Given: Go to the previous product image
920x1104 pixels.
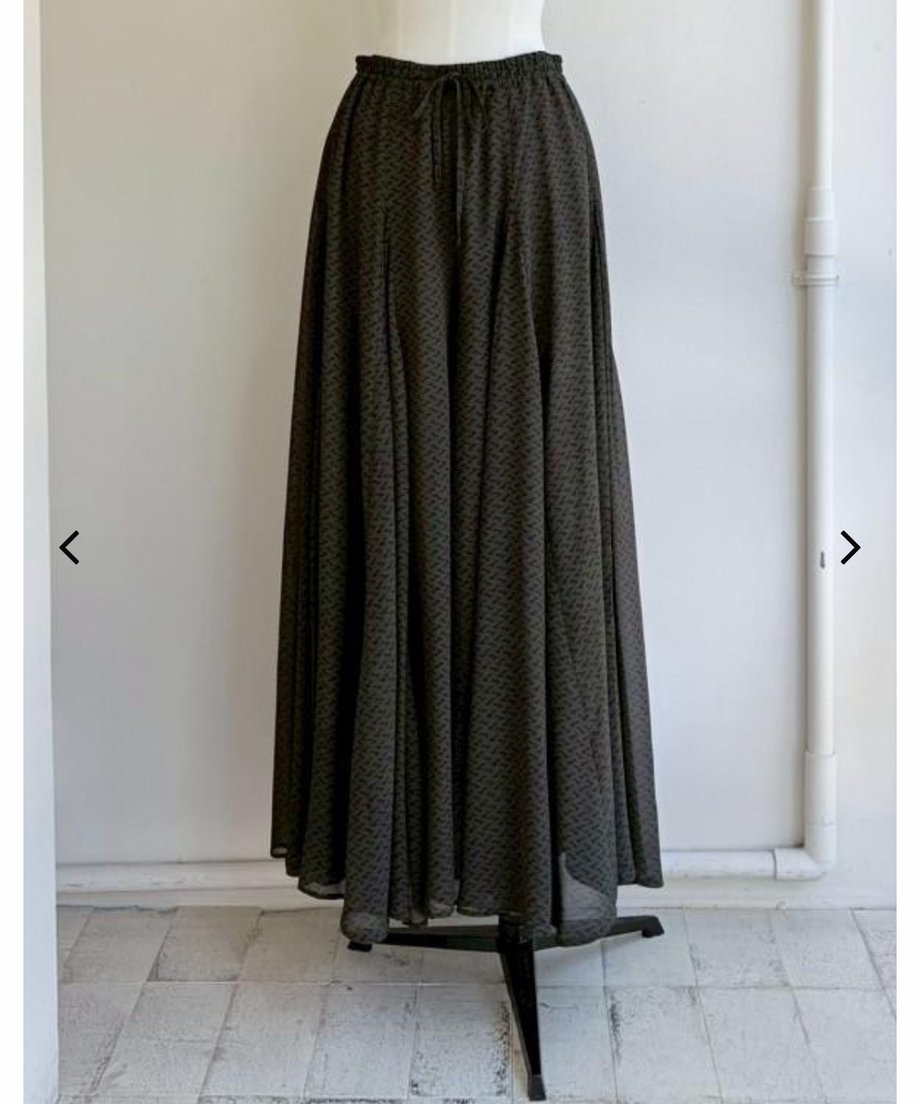Looking at the screenshot, I should (69, 548).
